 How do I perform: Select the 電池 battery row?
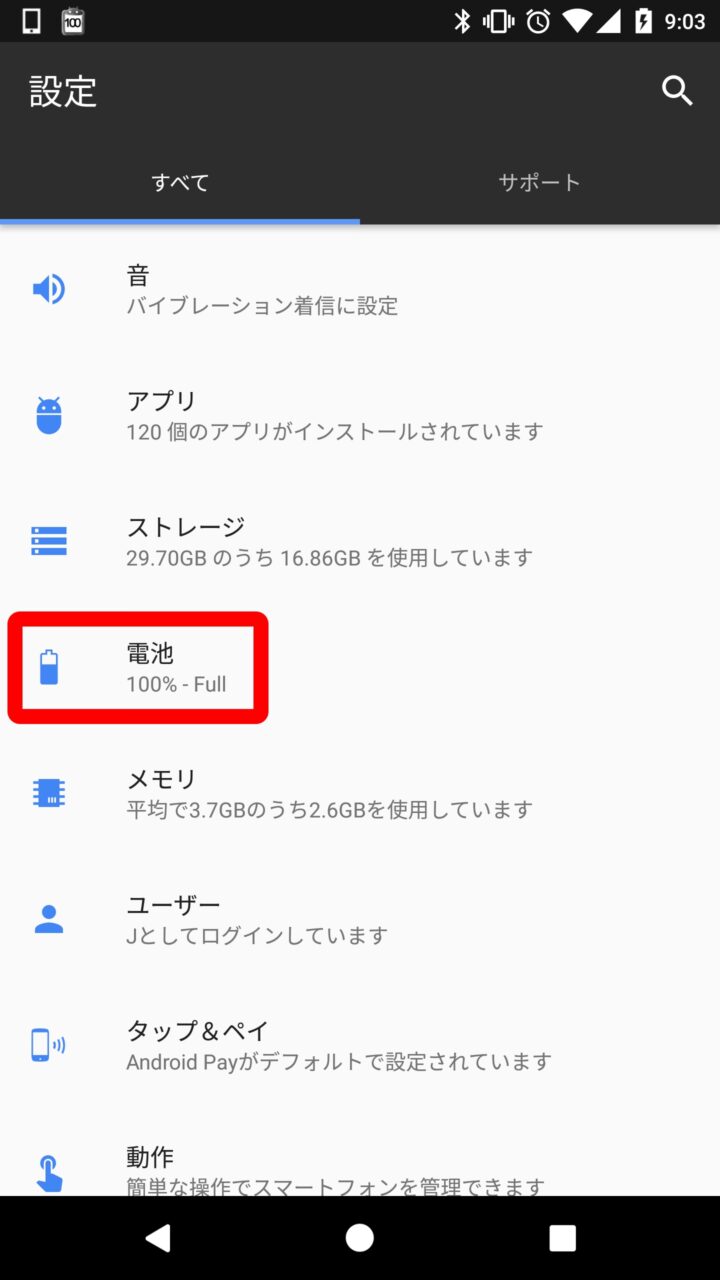tap(176, 668)
